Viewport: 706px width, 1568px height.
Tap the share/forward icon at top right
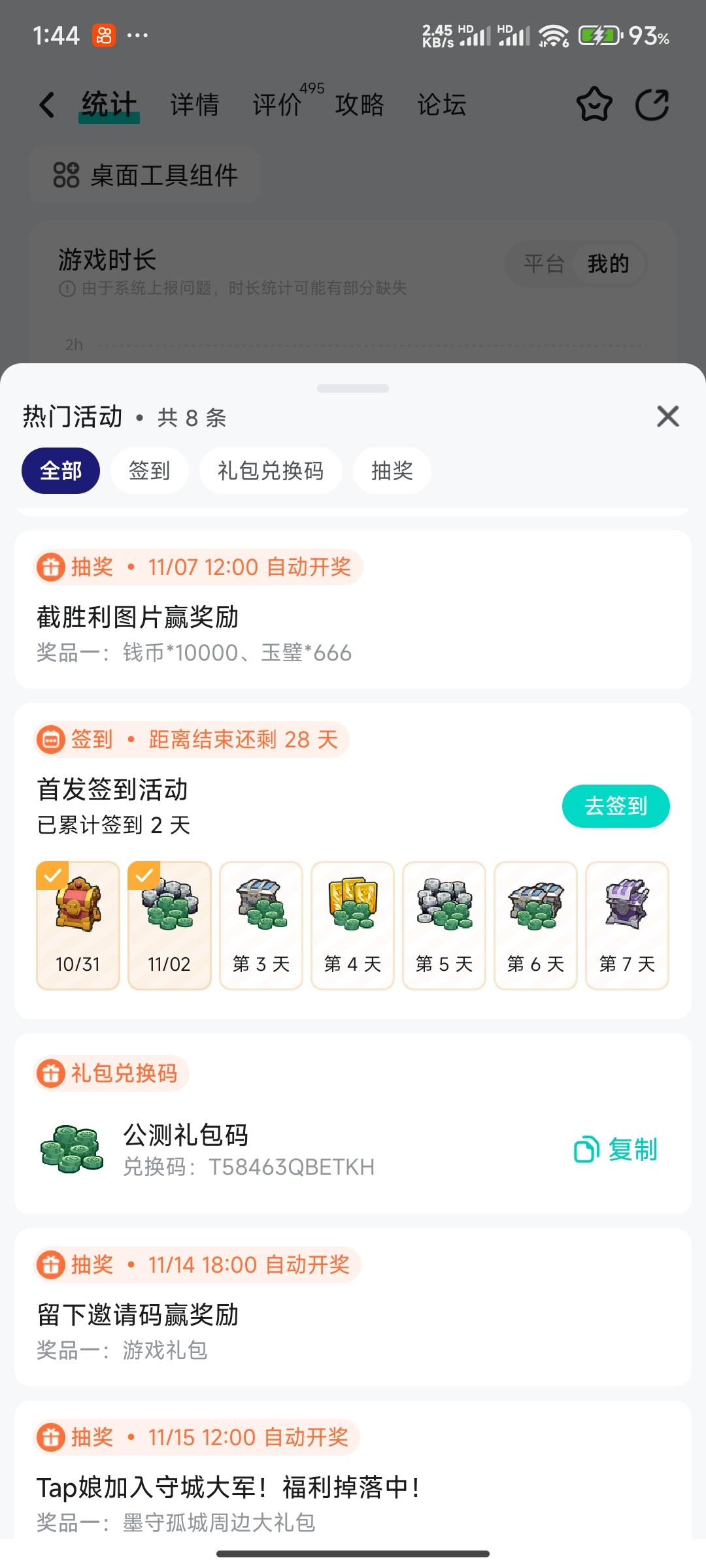pyautogui.click(x=652, y=105)
